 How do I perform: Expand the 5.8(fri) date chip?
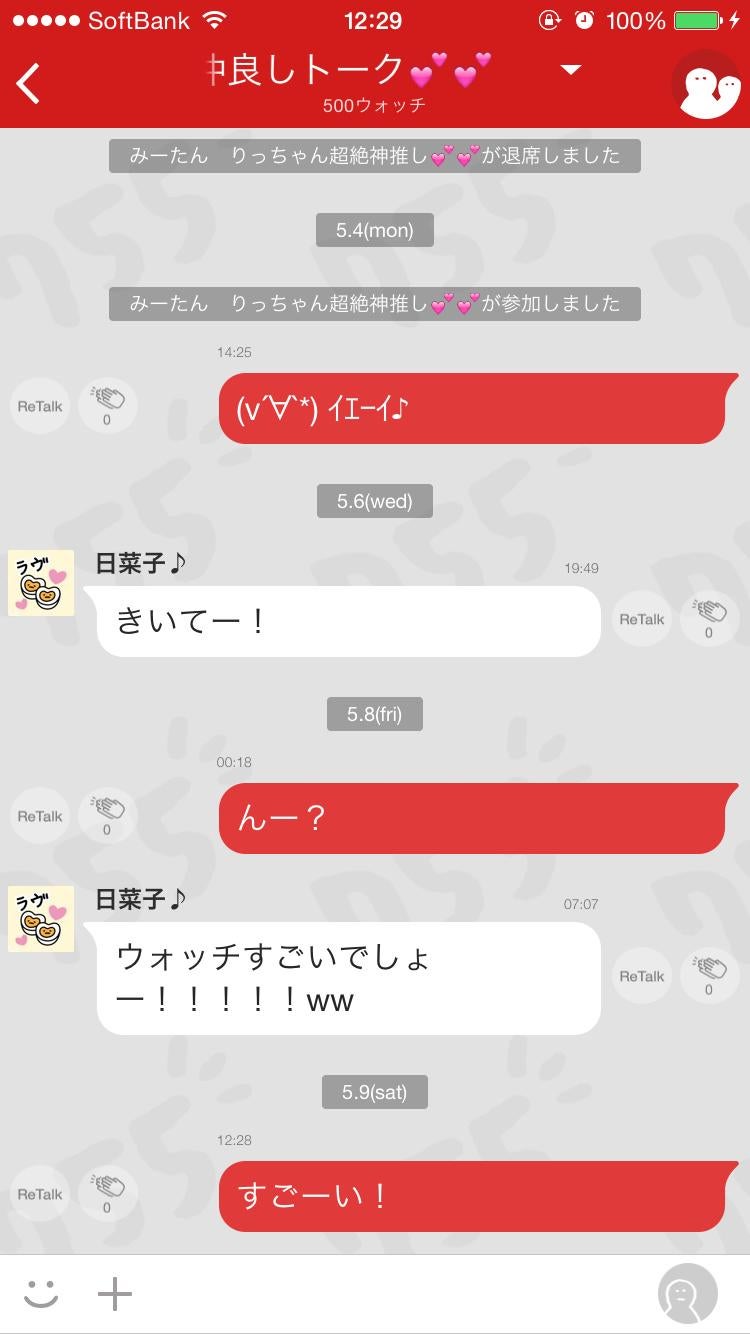coord(374,713)
